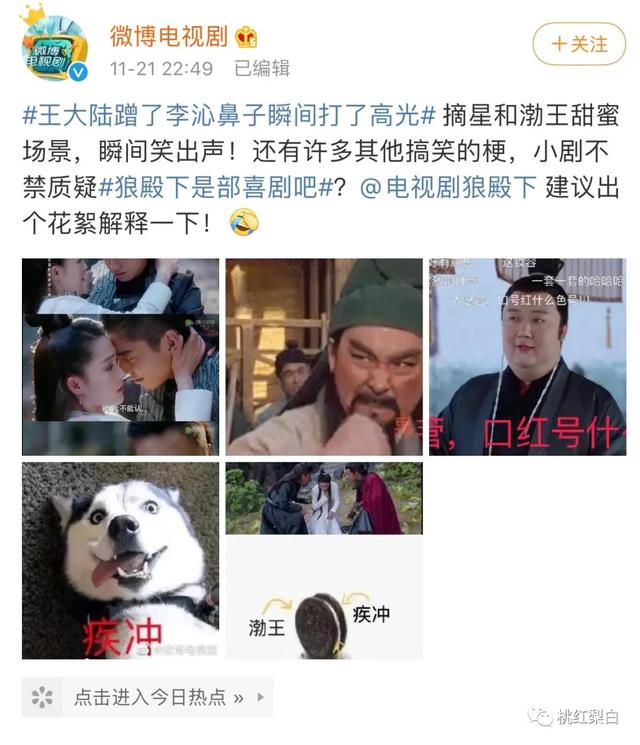Open the husky 疾冲 meme image
Viewport: 640px width, 745px height.
(x=120, y=560)
